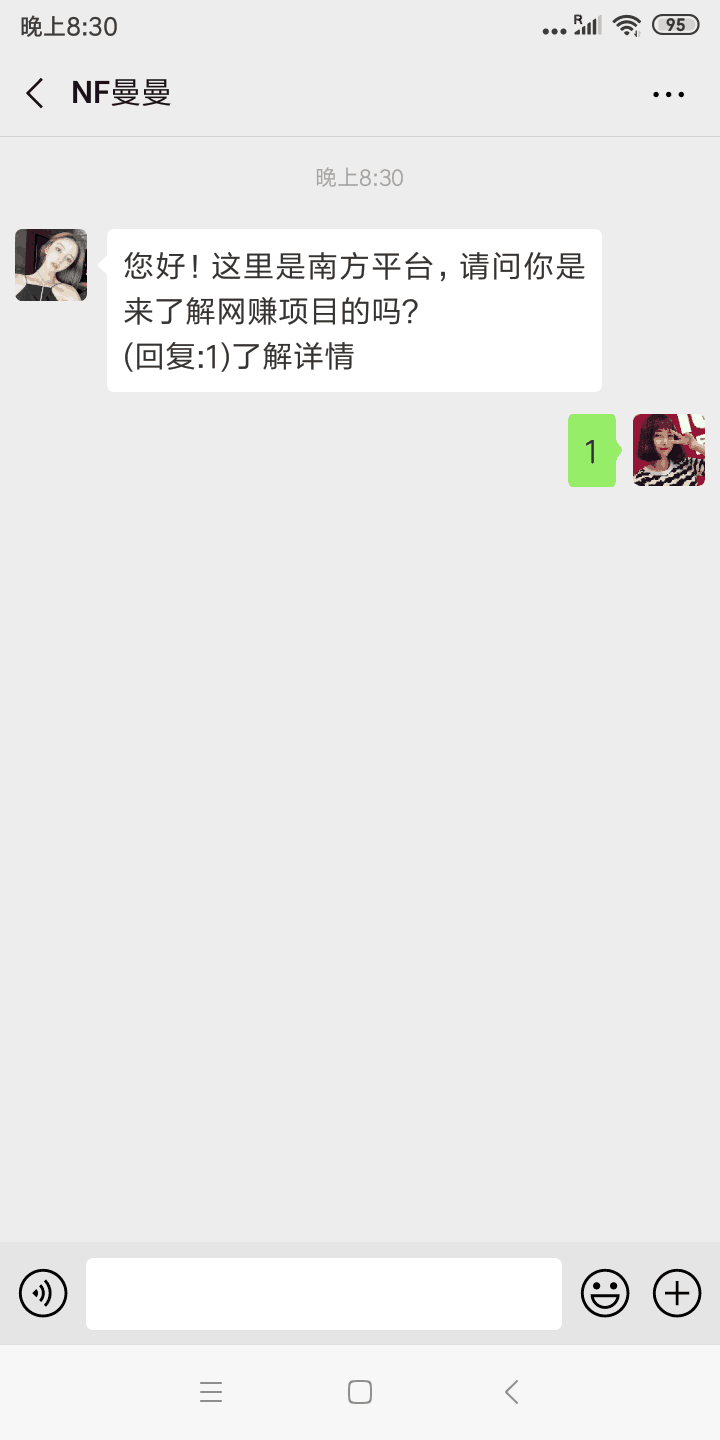Open my own avatar beside message 1
The image size is (720, 1440).
click(x=669, y=450)
